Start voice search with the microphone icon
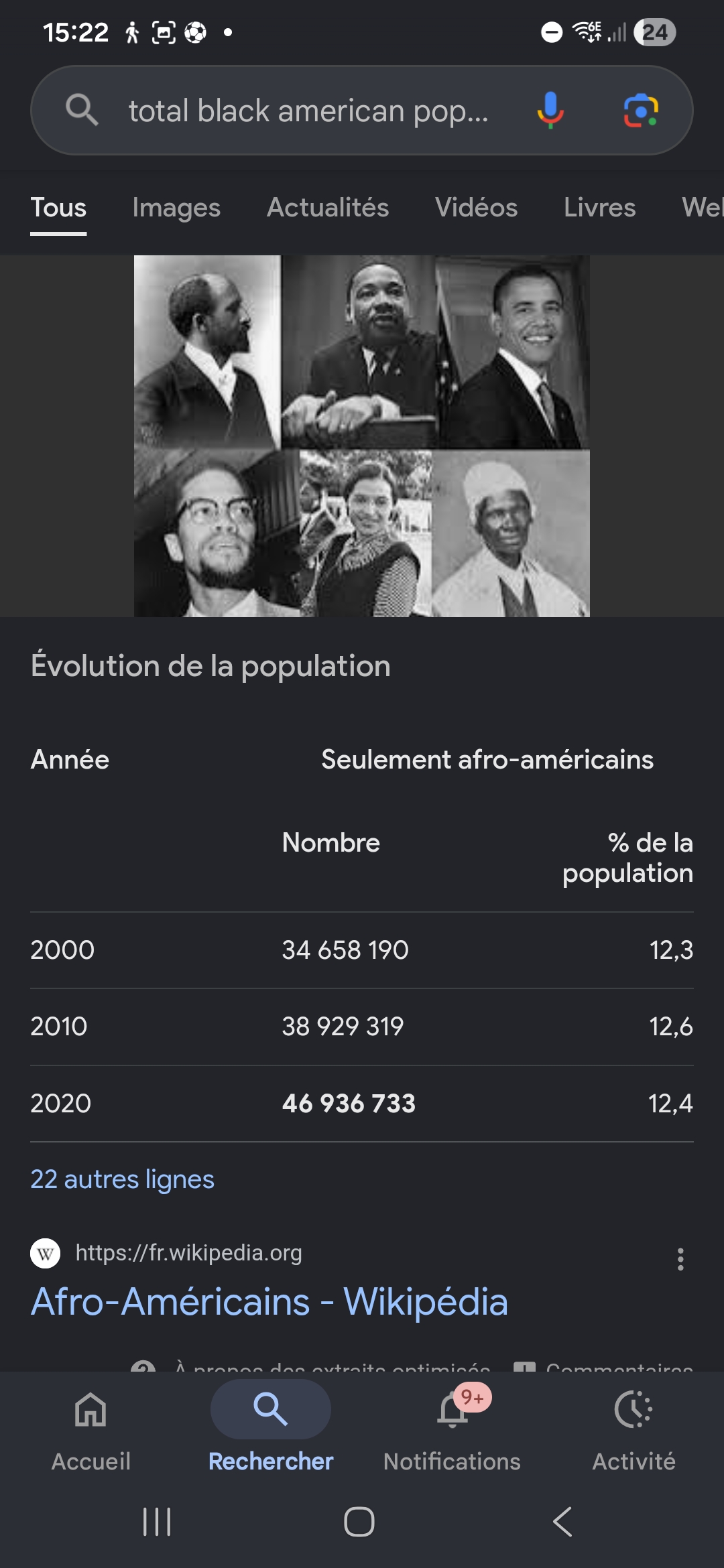Screen dimensions: 724x1568 click(x=550, y=111)
